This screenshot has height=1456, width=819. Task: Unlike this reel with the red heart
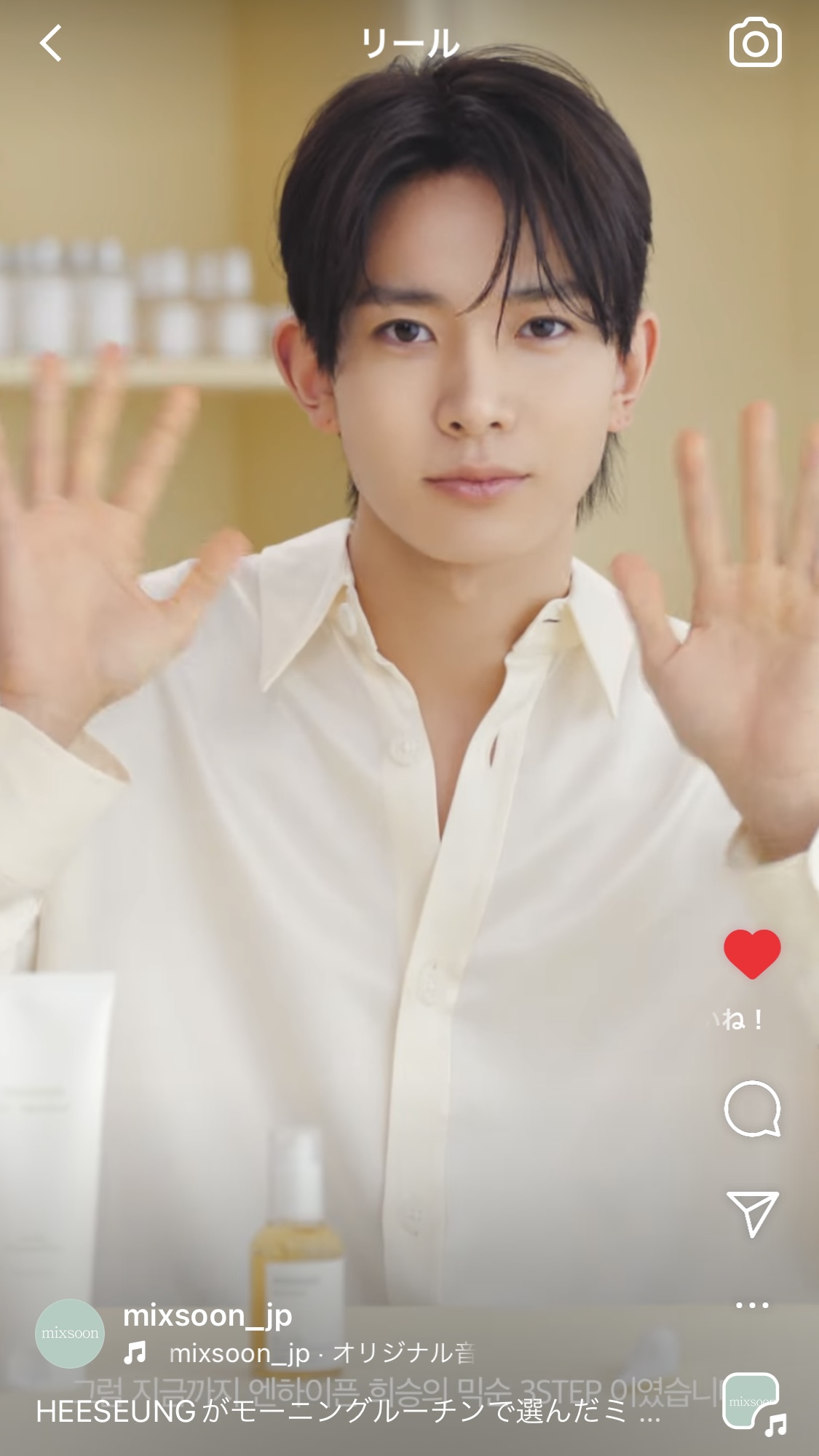point(752,954)
